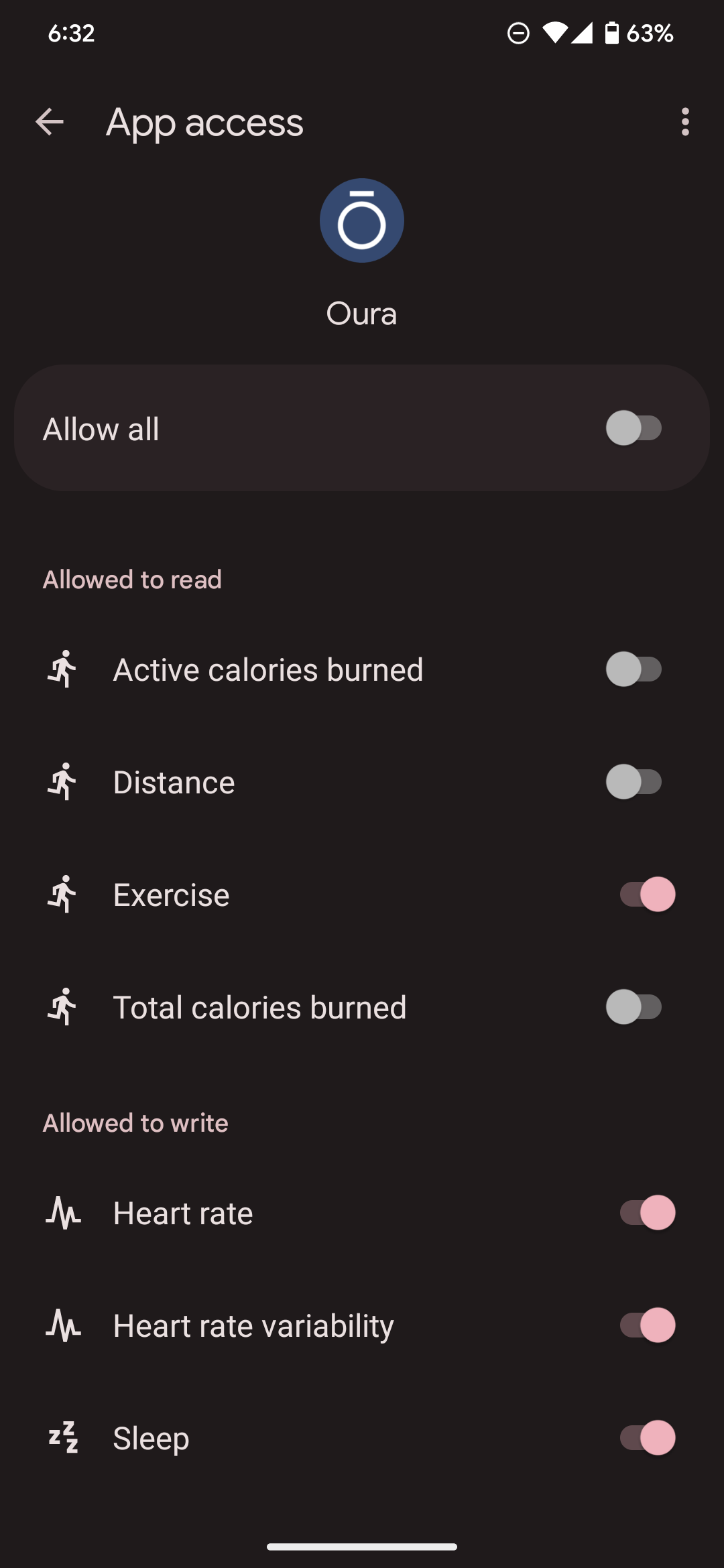Switch off Sleep write permission
This screenshot has width=724, height=1568.
pyautogui.click(x=647, y=1438)
